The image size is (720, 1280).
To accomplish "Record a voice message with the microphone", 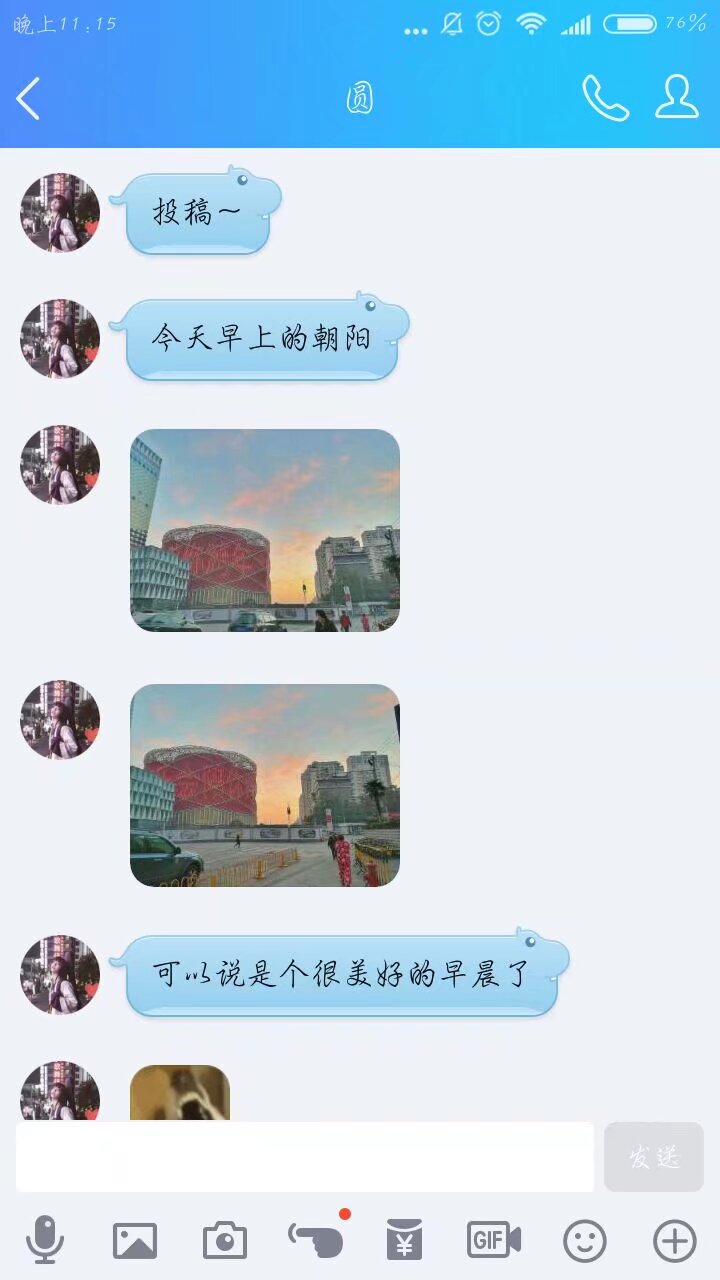I will coord(45,1241).
